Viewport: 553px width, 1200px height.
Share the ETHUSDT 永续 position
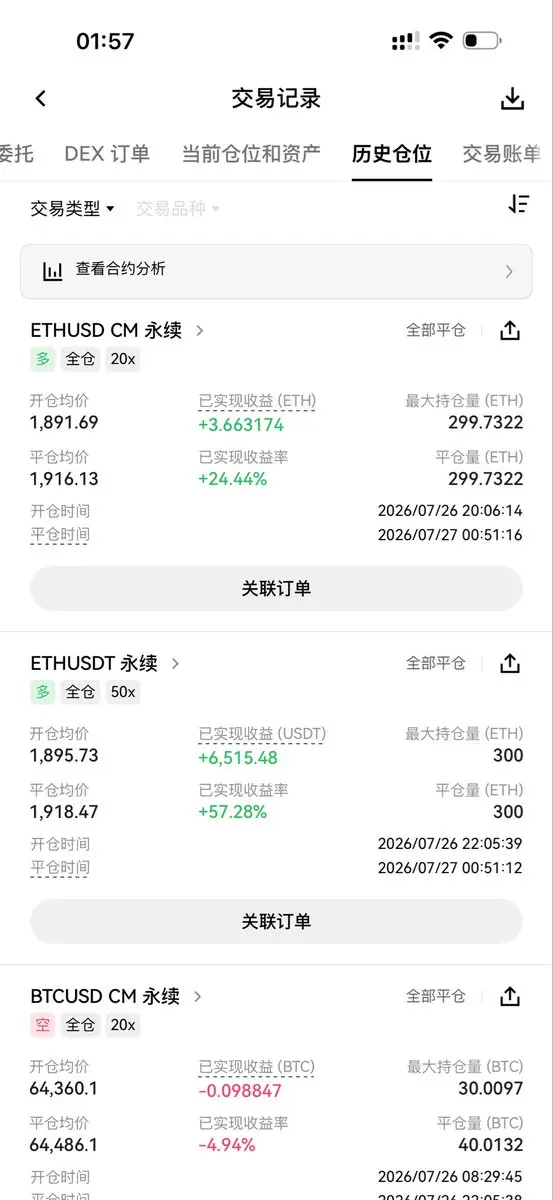point(510,663)
